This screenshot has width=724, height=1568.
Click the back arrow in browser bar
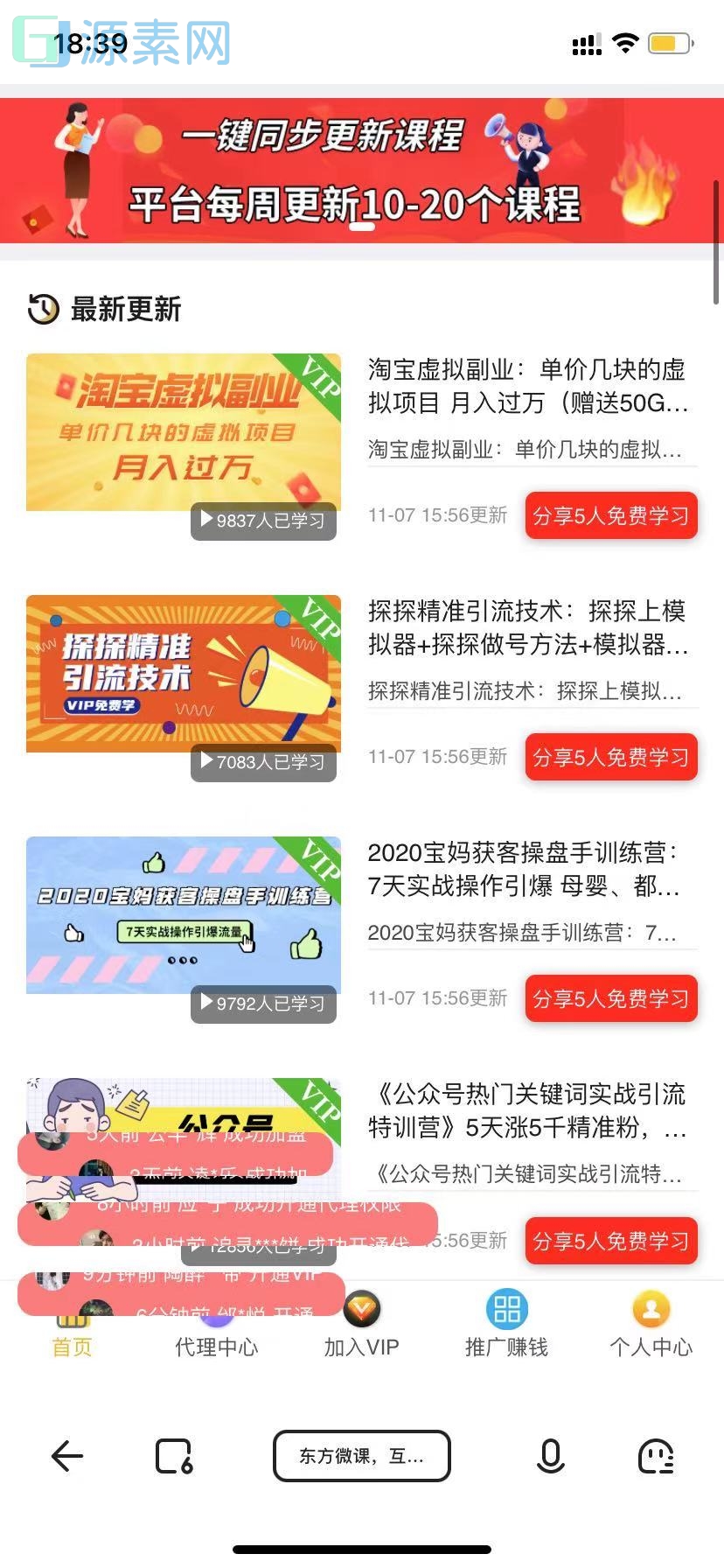coord(67,1455)
